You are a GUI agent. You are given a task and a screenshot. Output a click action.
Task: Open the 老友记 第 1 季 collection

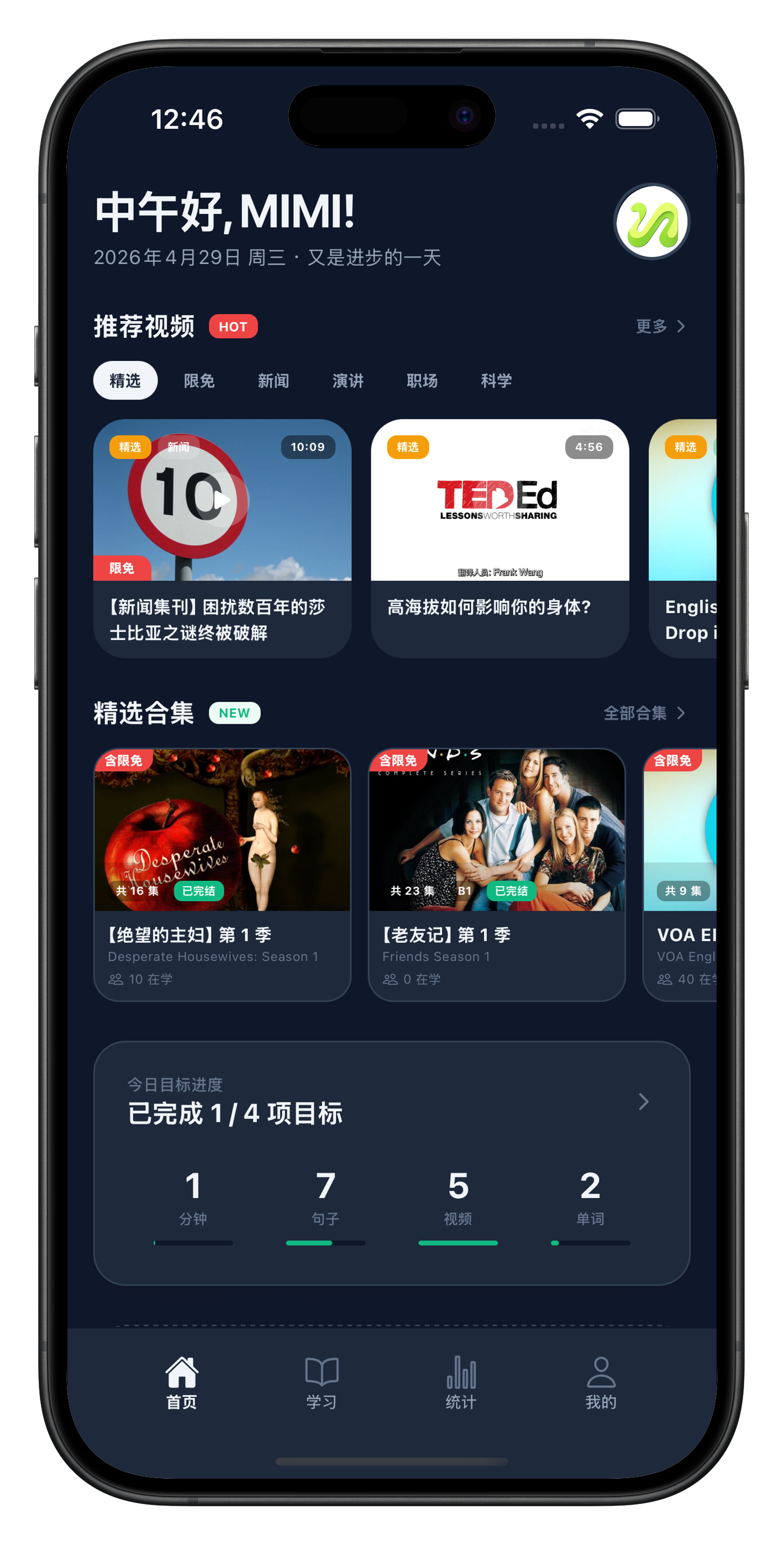click(x=497, y=875)
